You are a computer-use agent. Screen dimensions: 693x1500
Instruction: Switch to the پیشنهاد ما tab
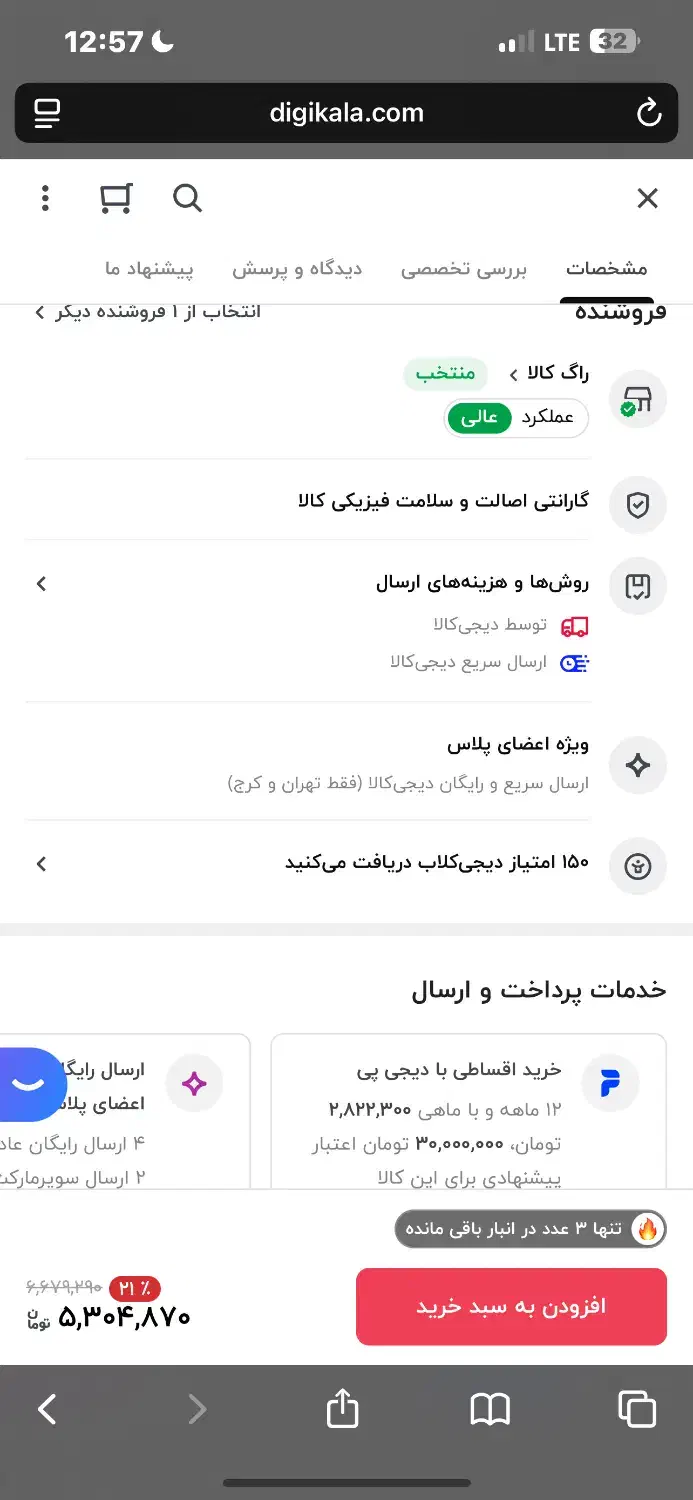click(x=149, y=269)
